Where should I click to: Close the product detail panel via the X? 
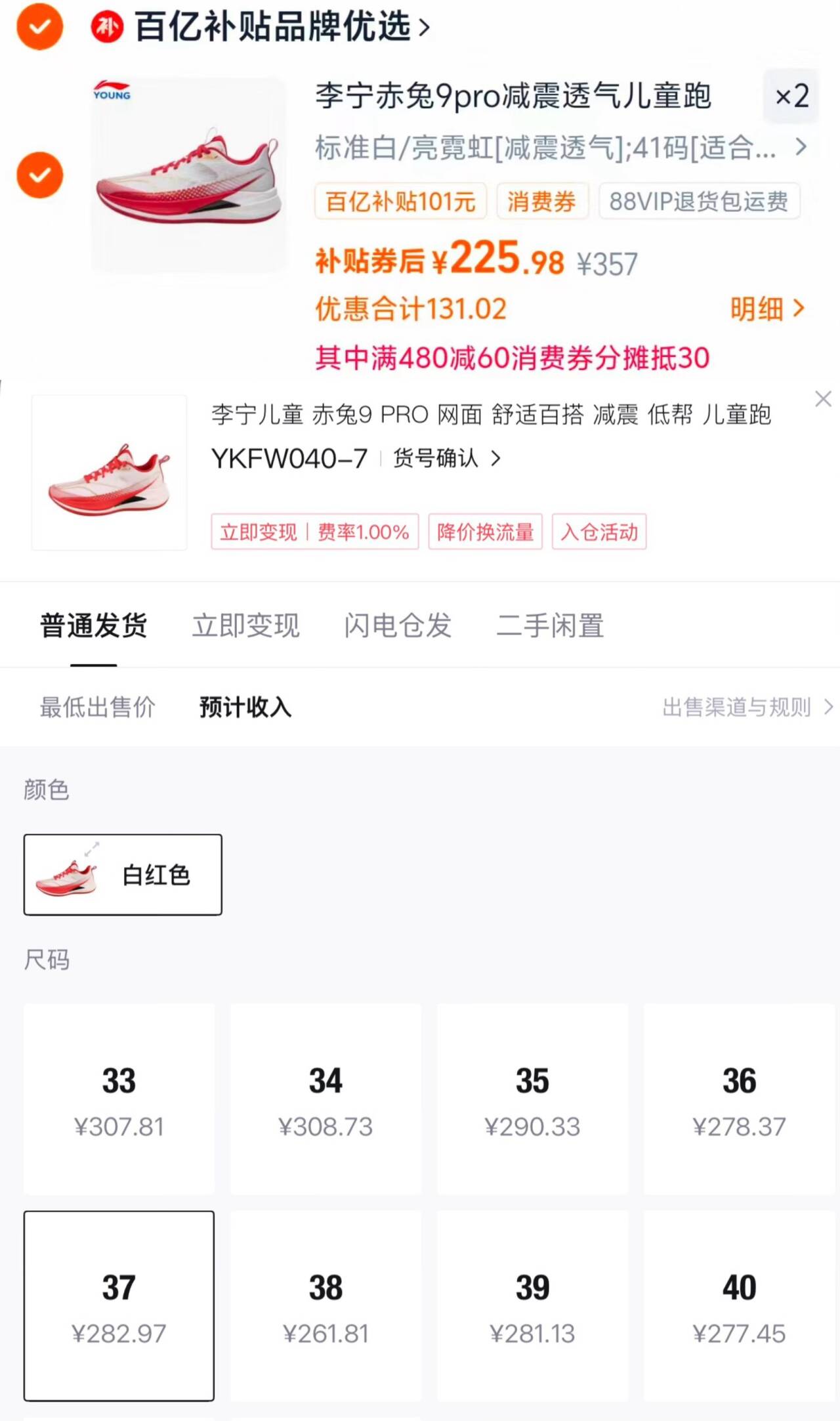[824, 398]
